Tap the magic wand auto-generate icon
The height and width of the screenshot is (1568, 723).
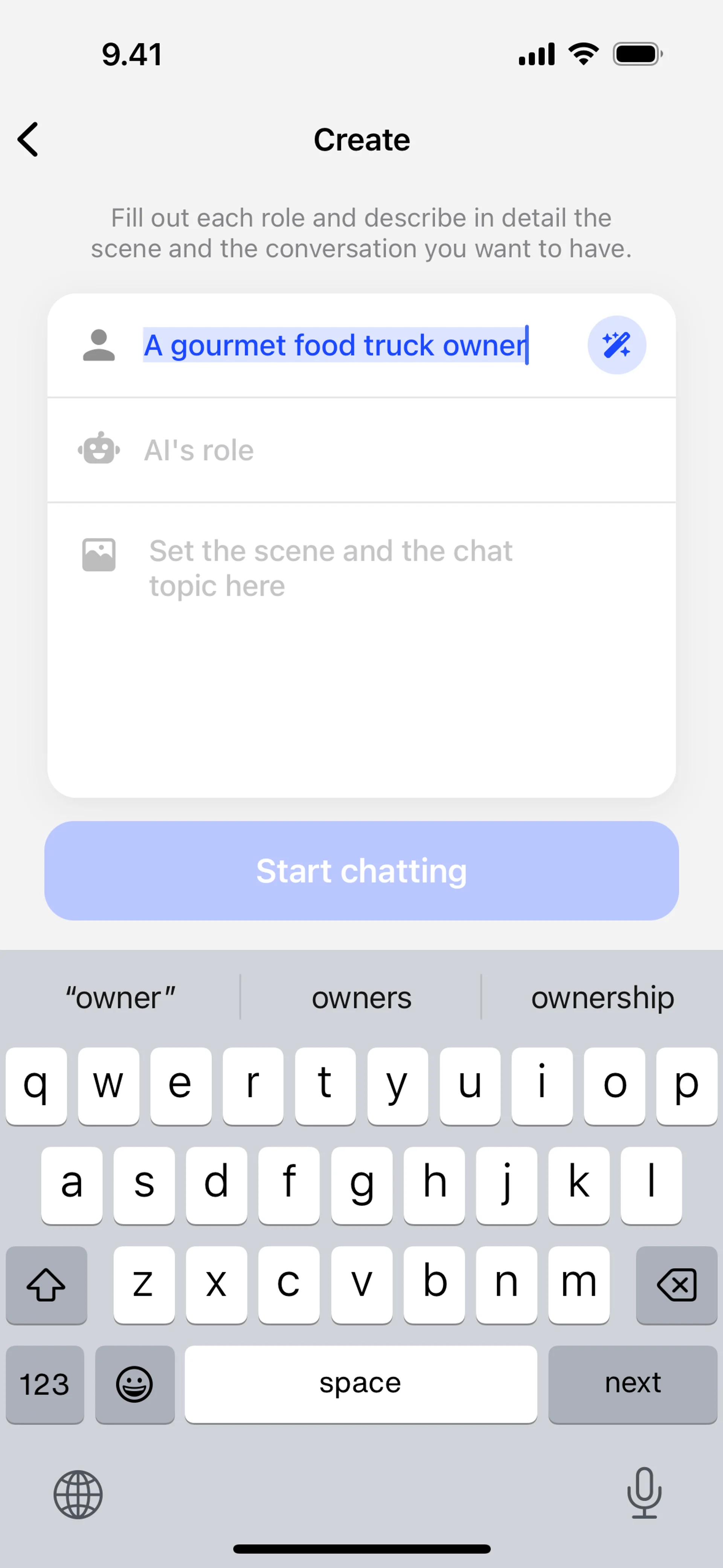coord(616,345)
